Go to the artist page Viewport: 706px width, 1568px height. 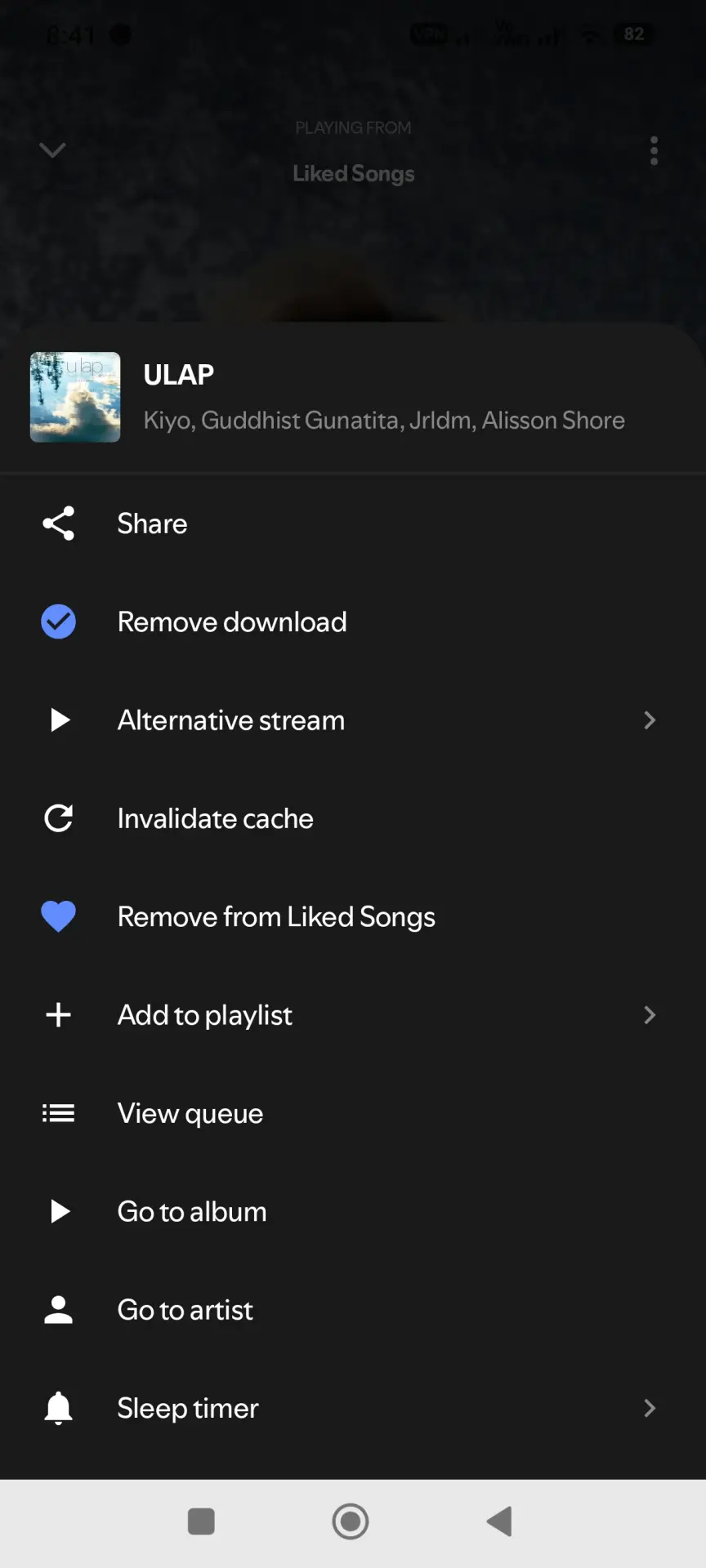point(353,1310)
